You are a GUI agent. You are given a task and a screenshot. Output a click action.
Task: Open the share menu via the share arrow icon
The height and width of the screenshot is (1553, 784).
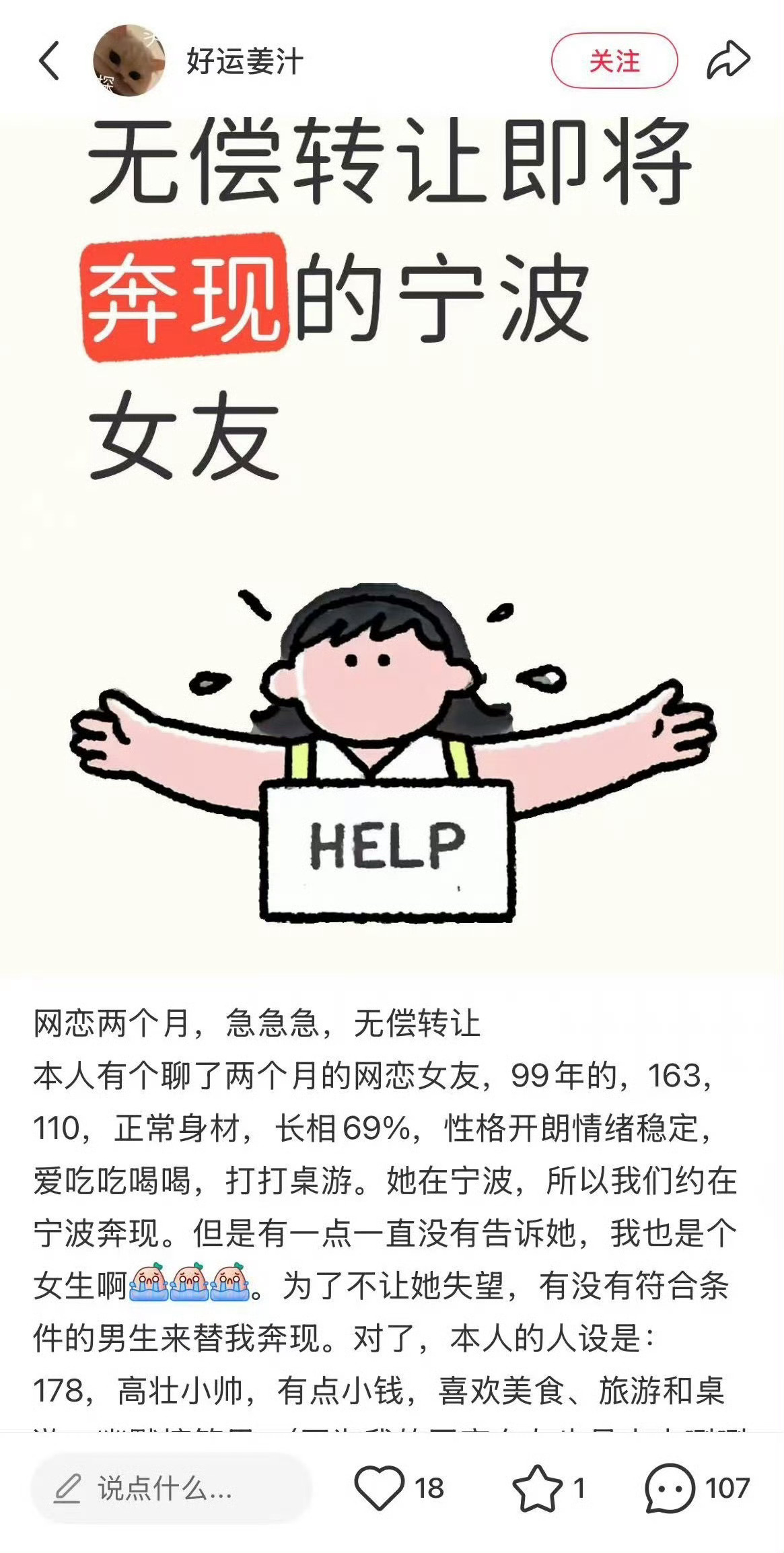[727, 58]
